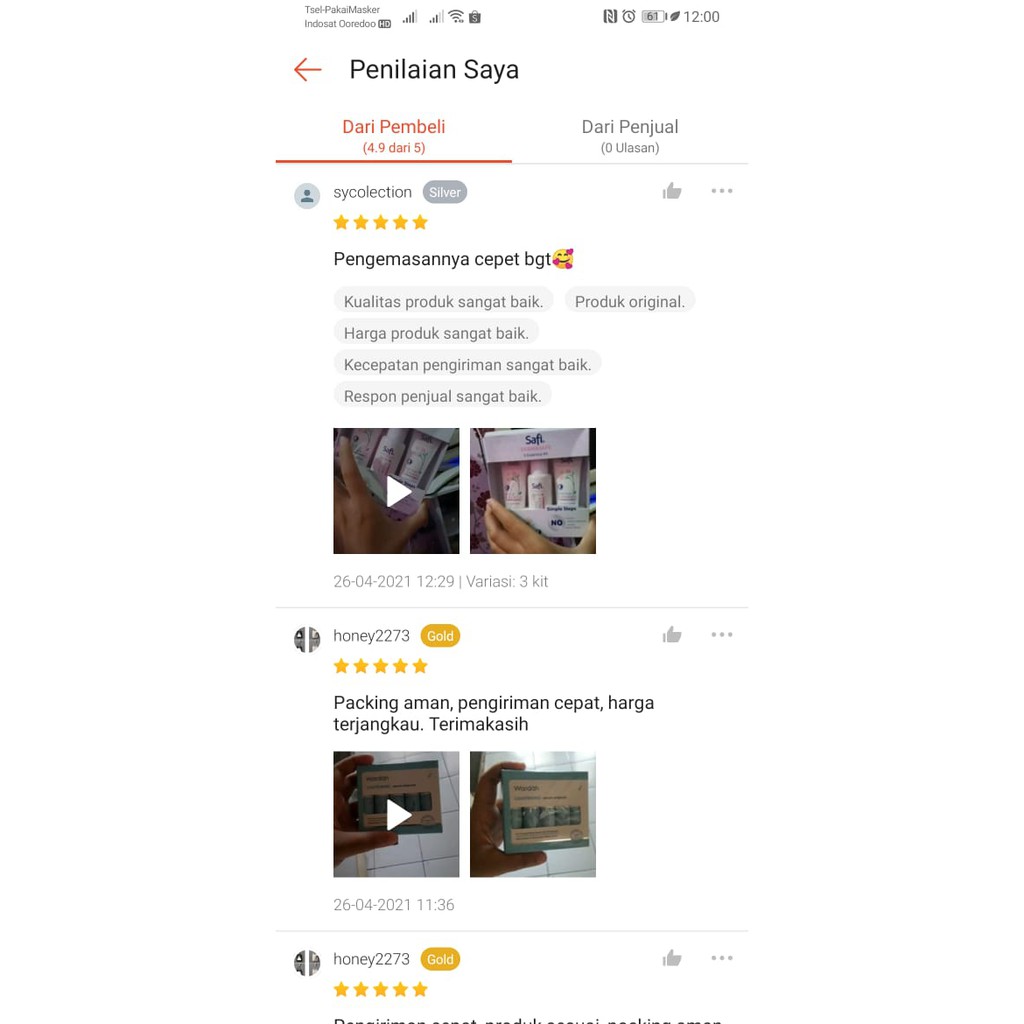Open sycolection's profile avatar
This screenshot has width=1024, height=1024.
(x=307, y=196)
